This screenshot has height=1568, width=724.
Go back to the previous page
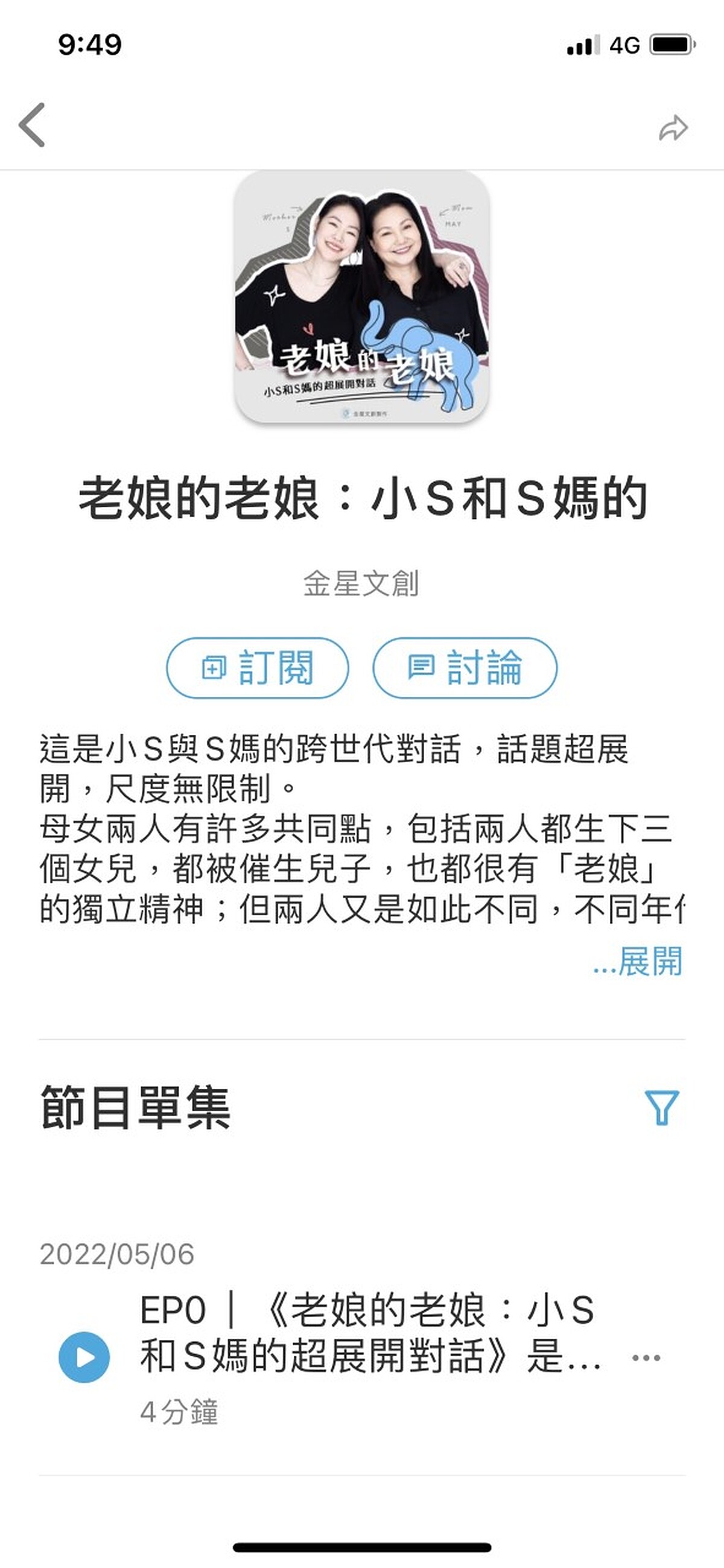pyautogui.click(x=32, y=125)
